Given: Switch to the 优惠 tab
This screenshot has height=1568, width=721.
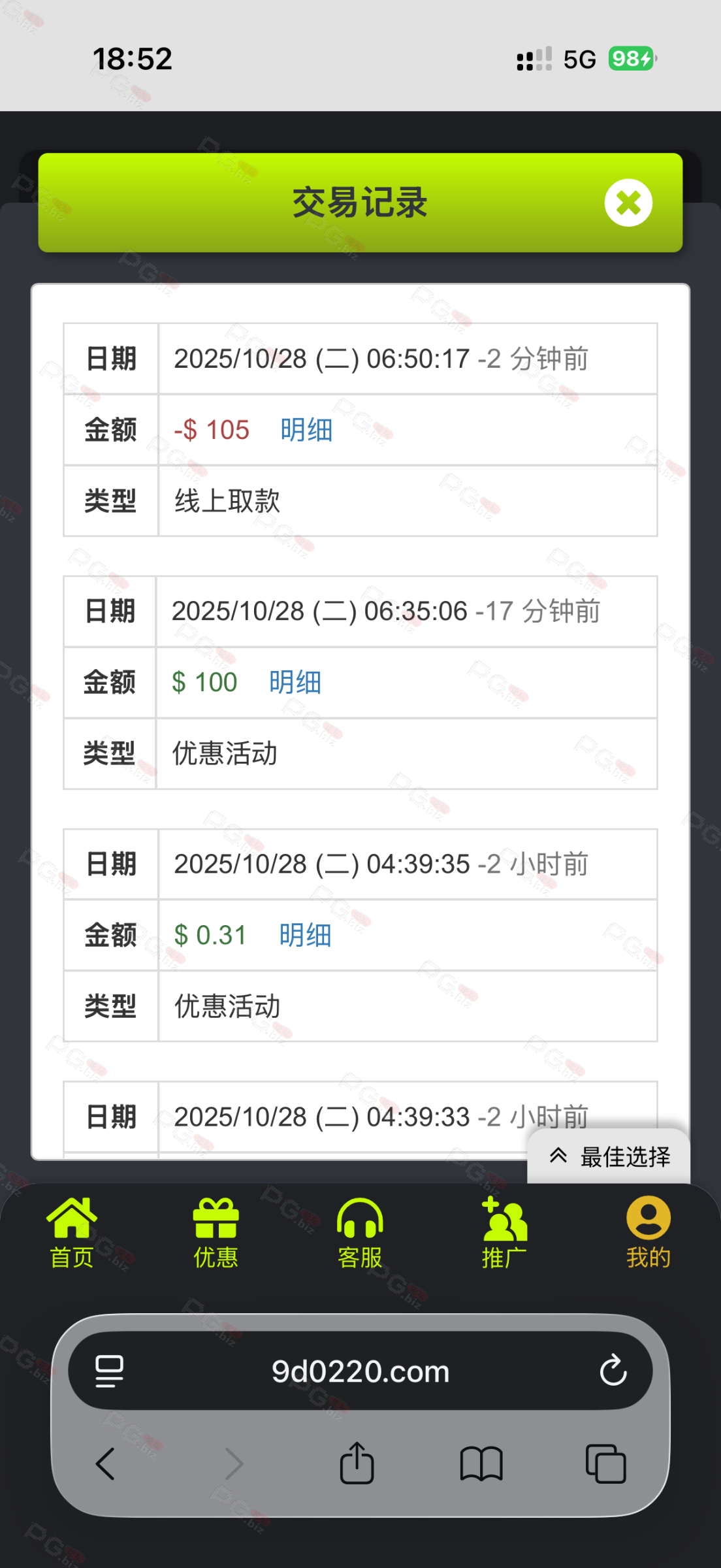Looking at the screenshot, I should pos(216,1232).
